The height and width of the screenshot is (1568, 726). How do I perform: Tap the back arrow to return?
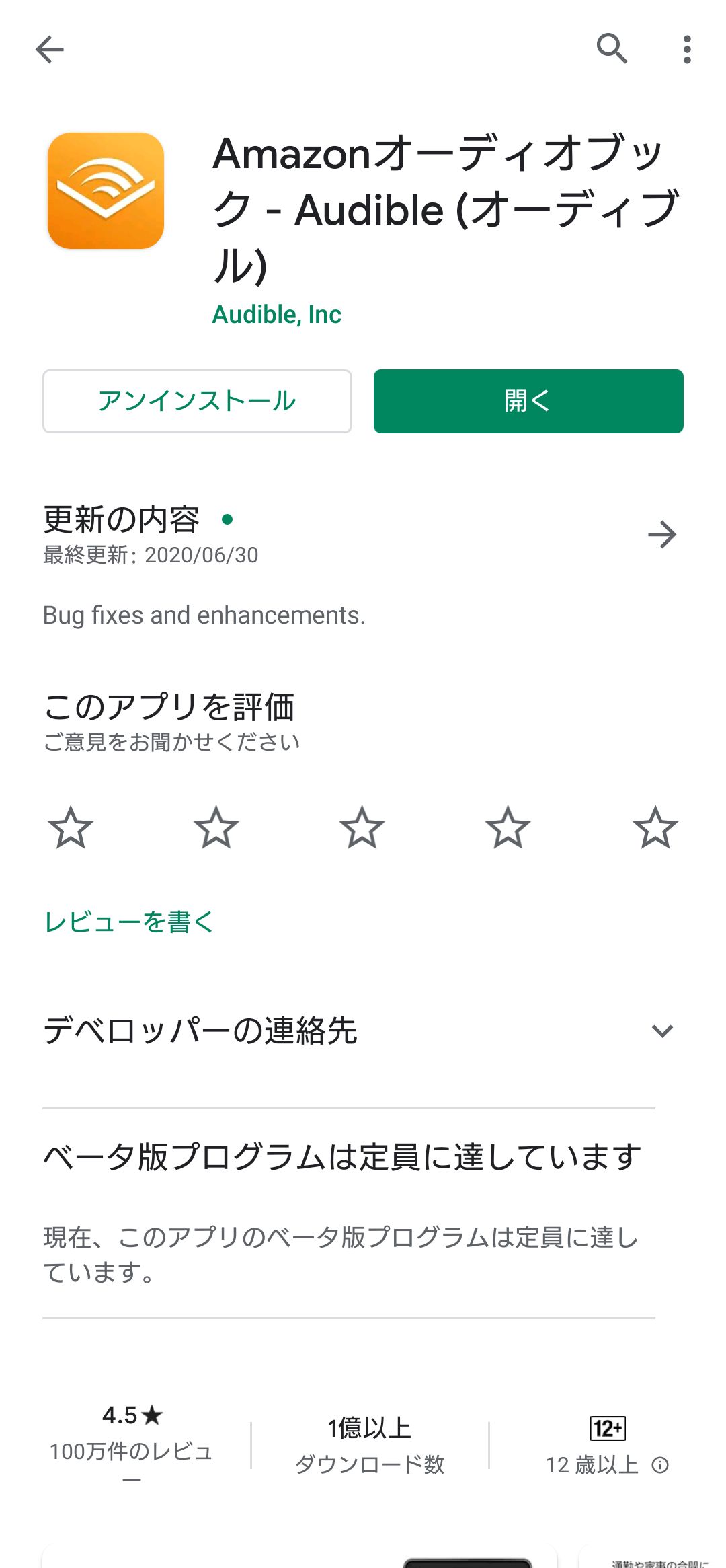[49, 49]
